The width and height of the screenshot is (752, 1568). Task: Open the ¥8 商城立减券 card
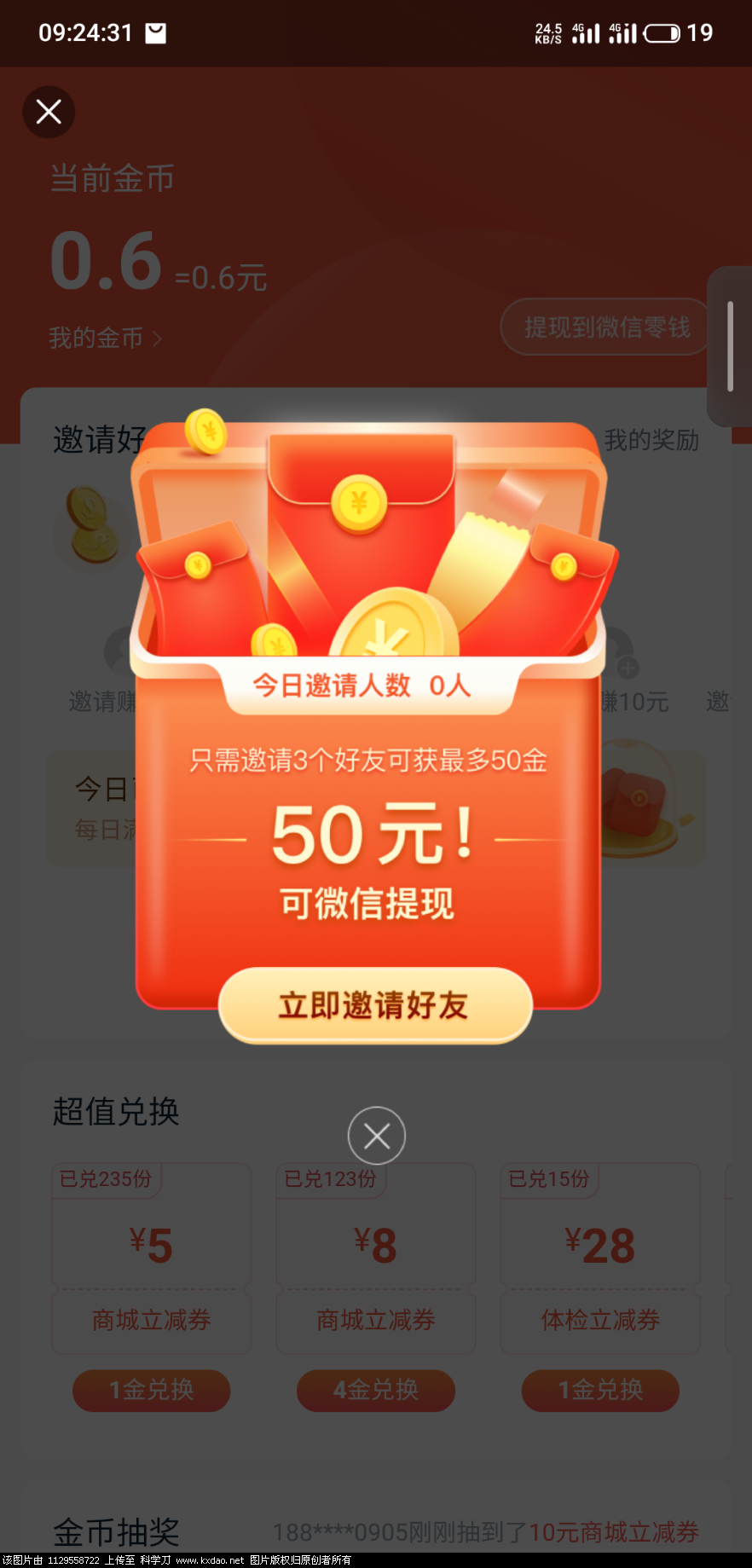coord(375,1258)
